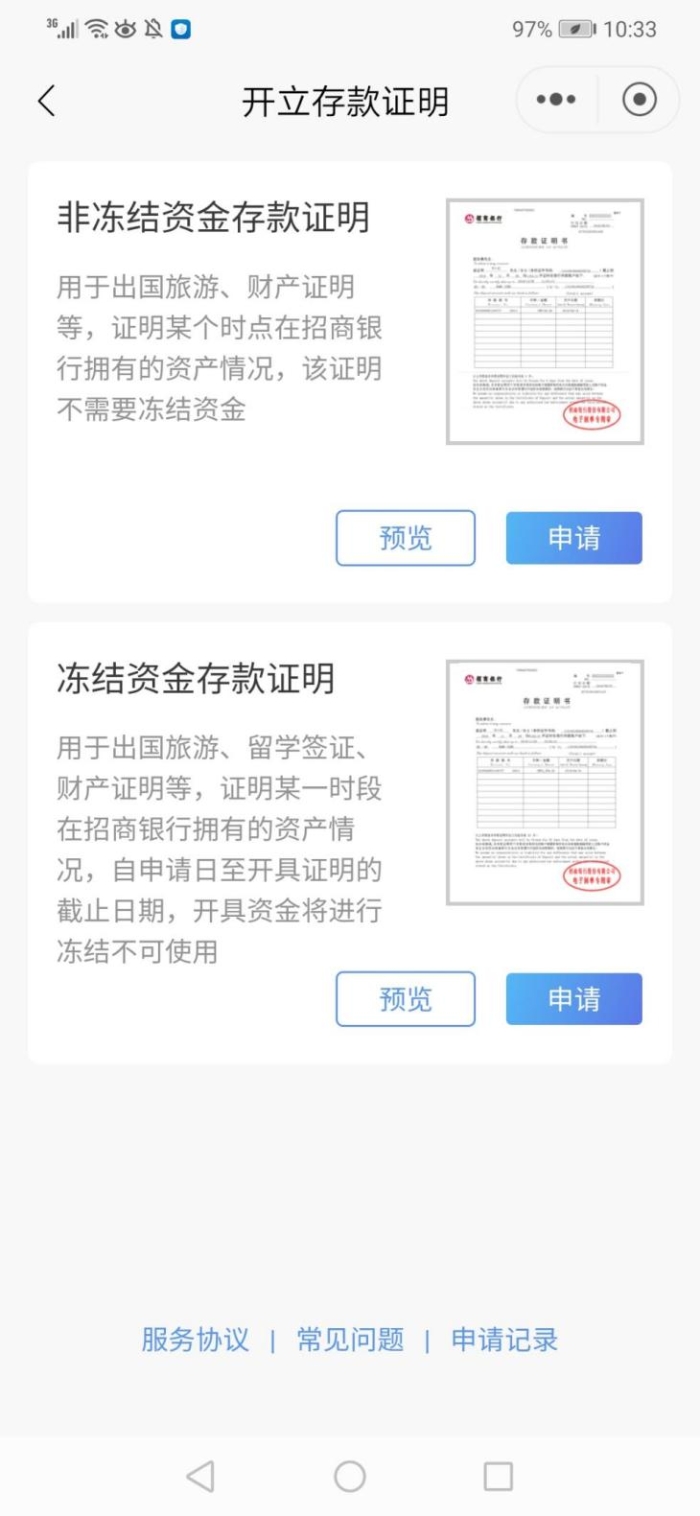Open recent apps from navigation bar
Screen dimensions: 700x1516
[498, 1476]
